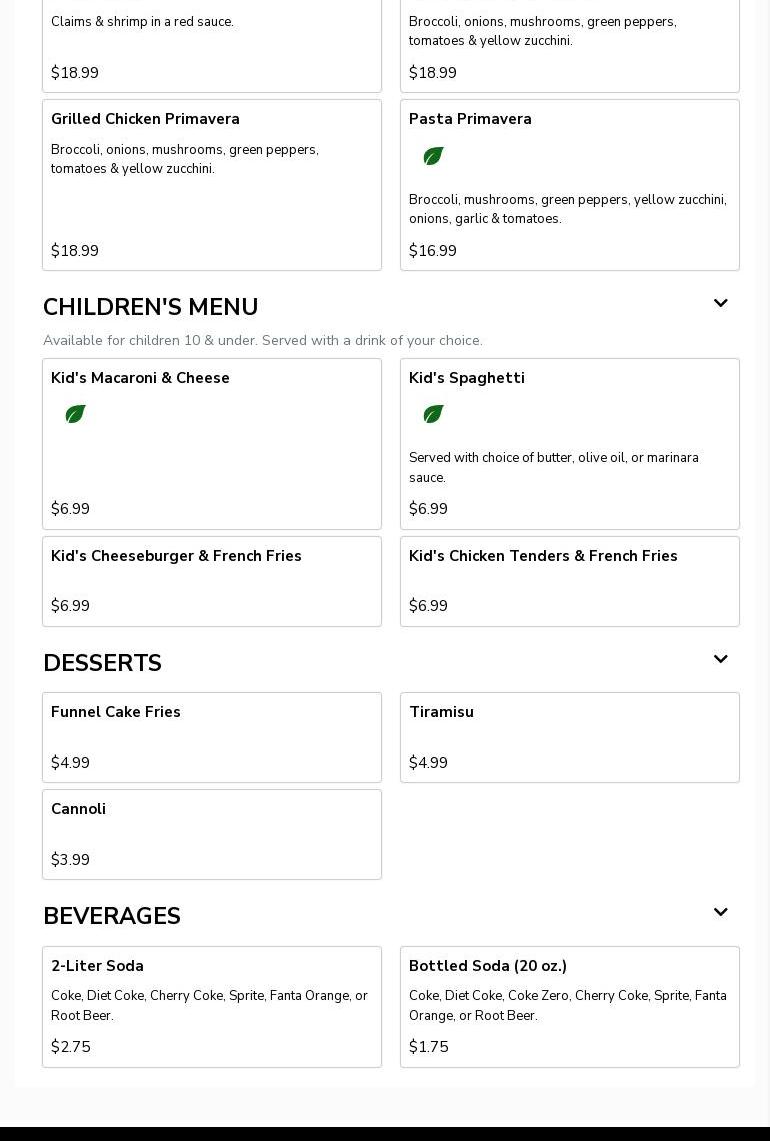
Task: Collapse the BEVERAGES section chevron
Action: [x=721, y=912]
